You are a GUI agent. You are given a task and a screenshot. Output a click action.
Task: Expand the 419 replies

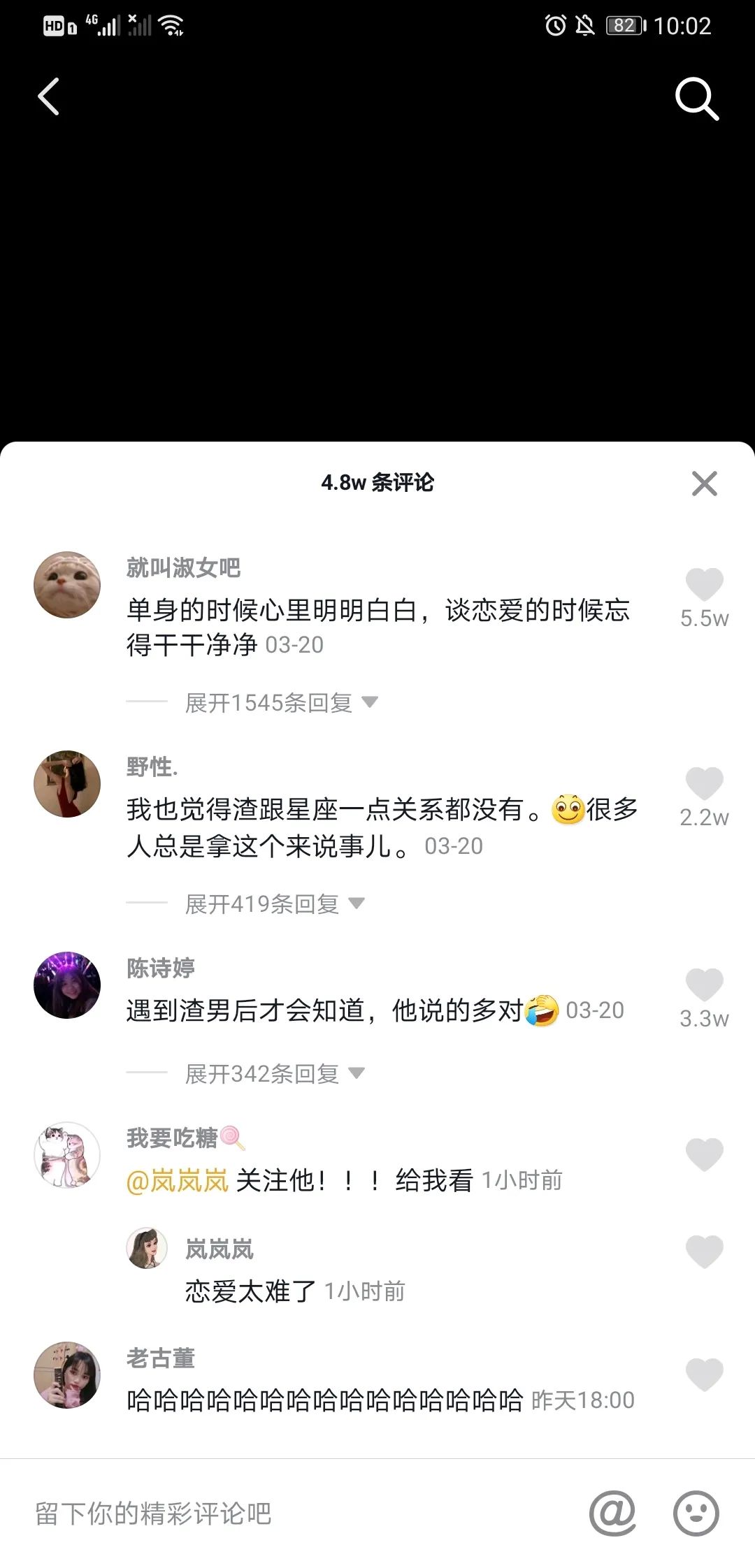pyautogui.click(x=274, y=903)
